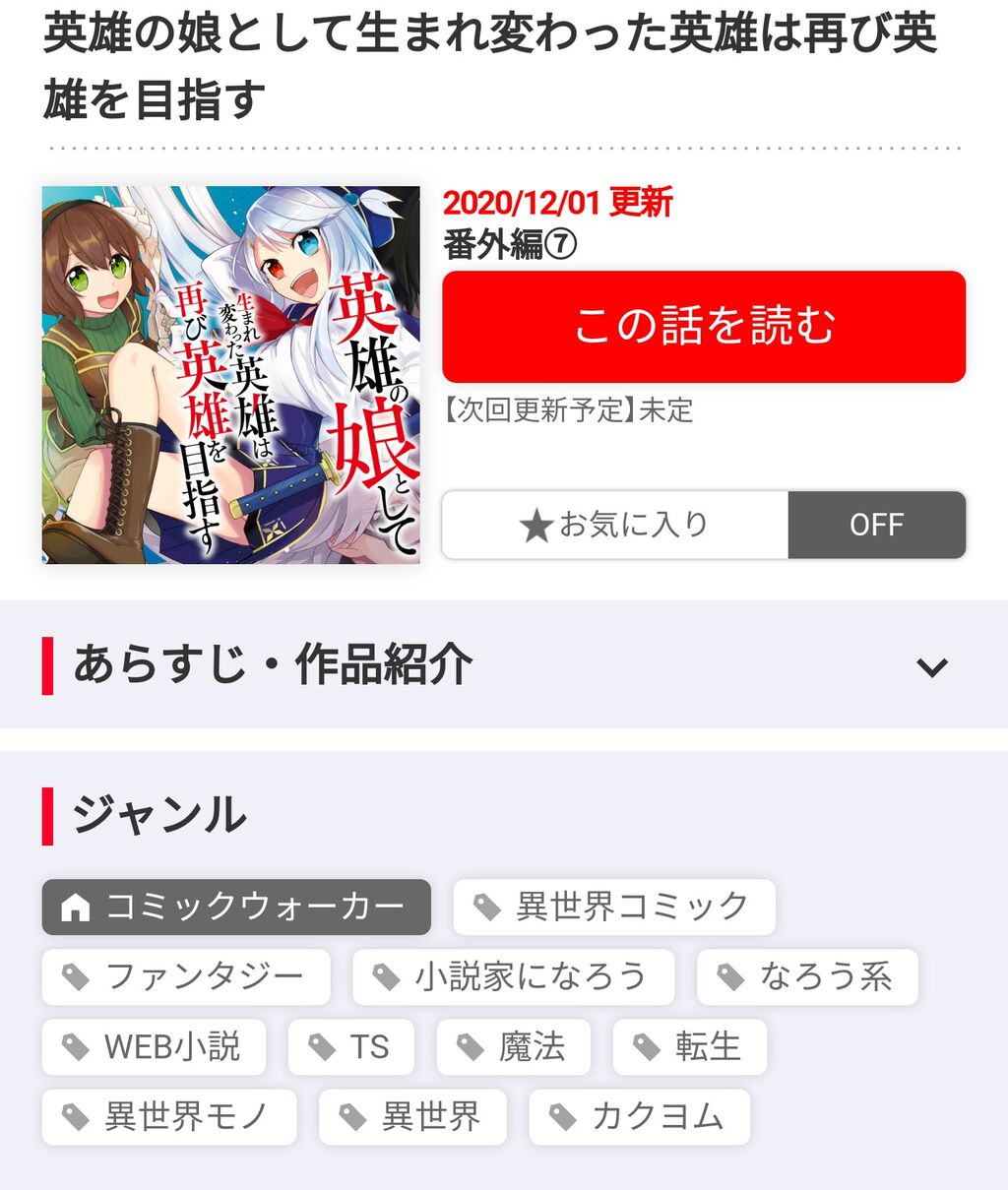This screenshot has width=1008, height=1190.
Task: Select the tag icon beside 異世界コミック
Action: pos(487,907)
